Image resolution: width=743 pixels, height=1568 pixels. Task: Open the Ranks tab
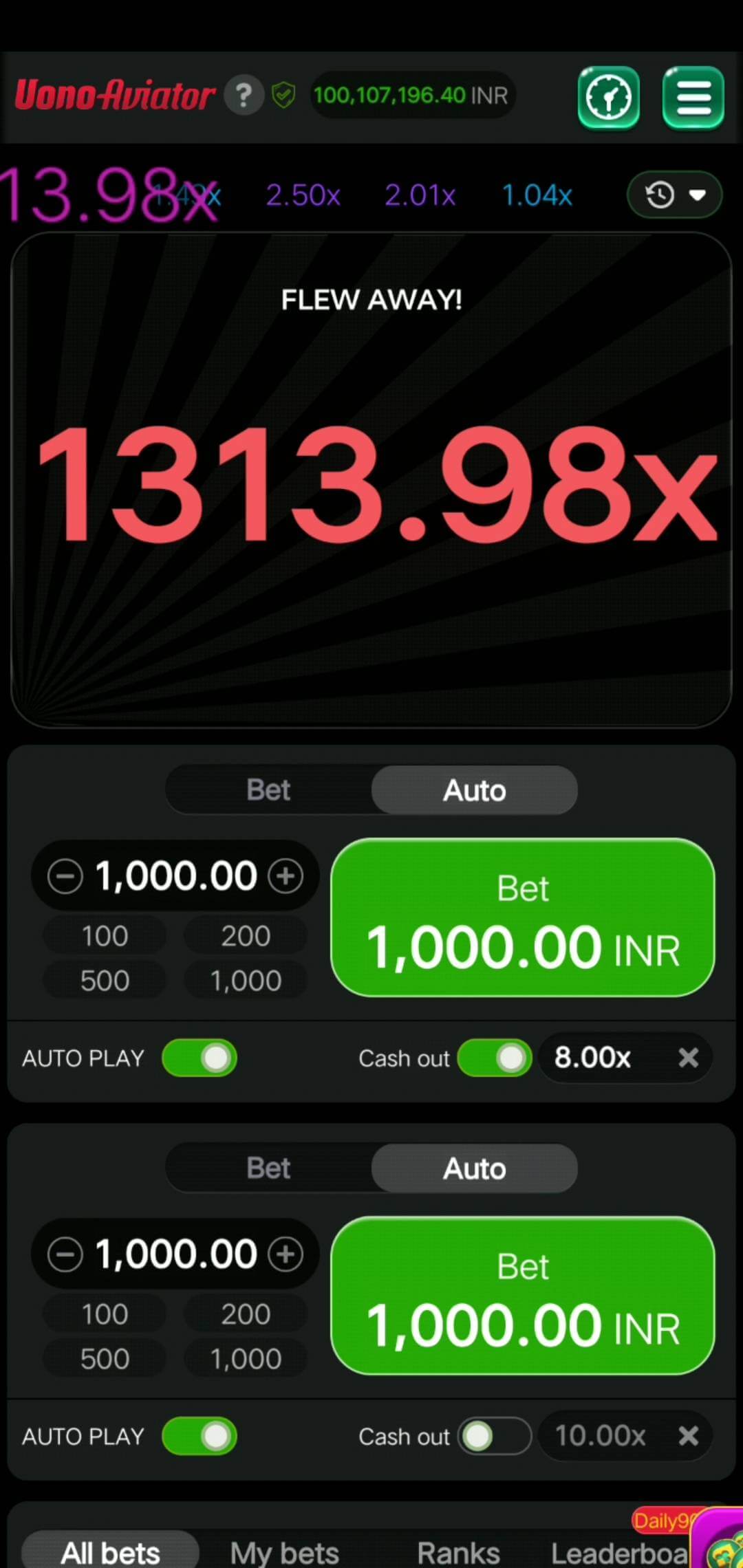pyautogui.click(x=458, y=1553)
